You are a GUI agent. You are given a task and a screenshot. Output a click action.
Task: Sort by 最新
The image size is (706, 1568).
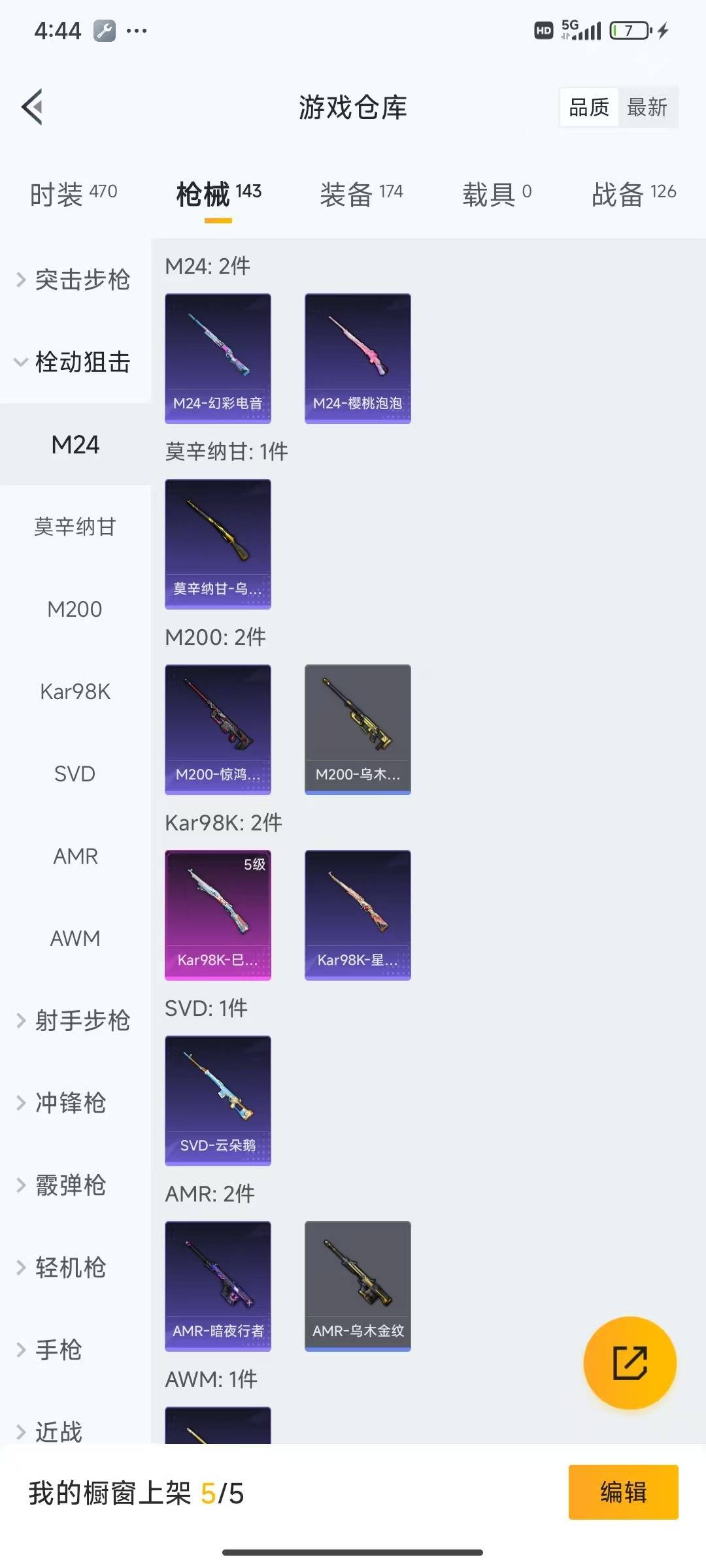(647, 107)
